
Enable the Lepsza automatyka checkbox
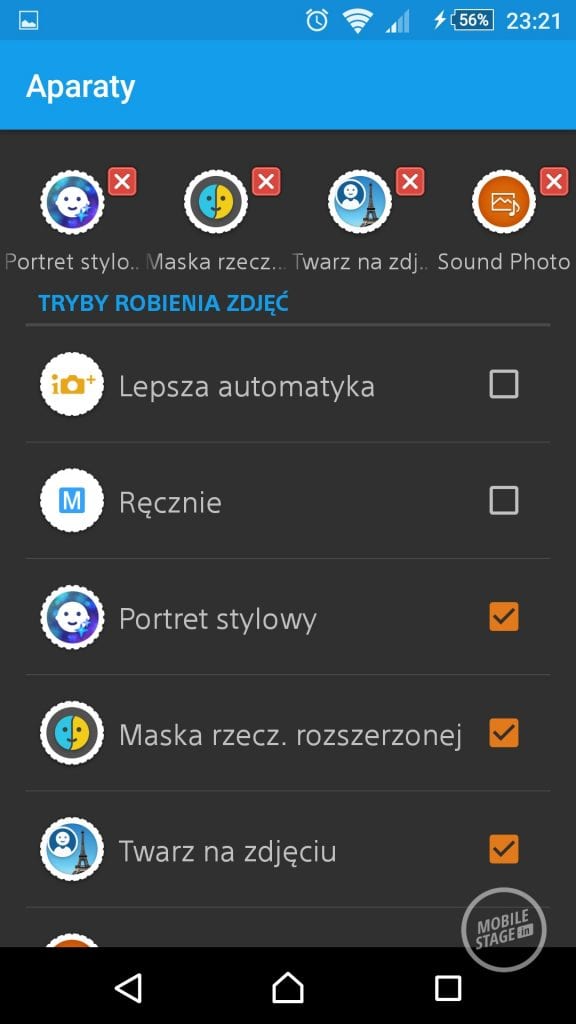(504, 384)
